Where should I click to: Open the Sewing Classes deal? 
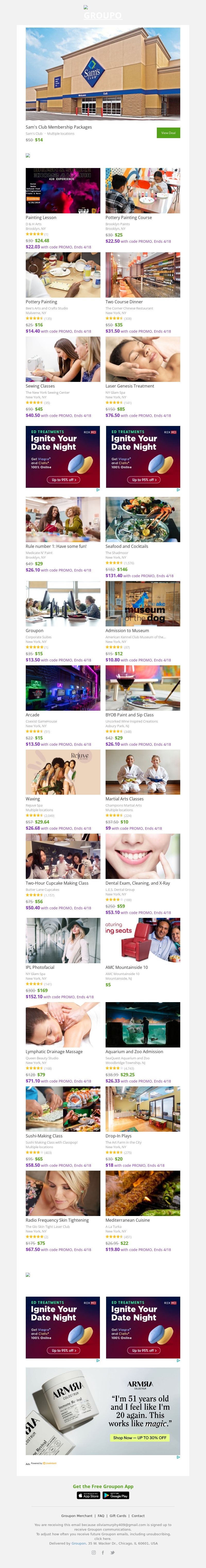(40, 386)
